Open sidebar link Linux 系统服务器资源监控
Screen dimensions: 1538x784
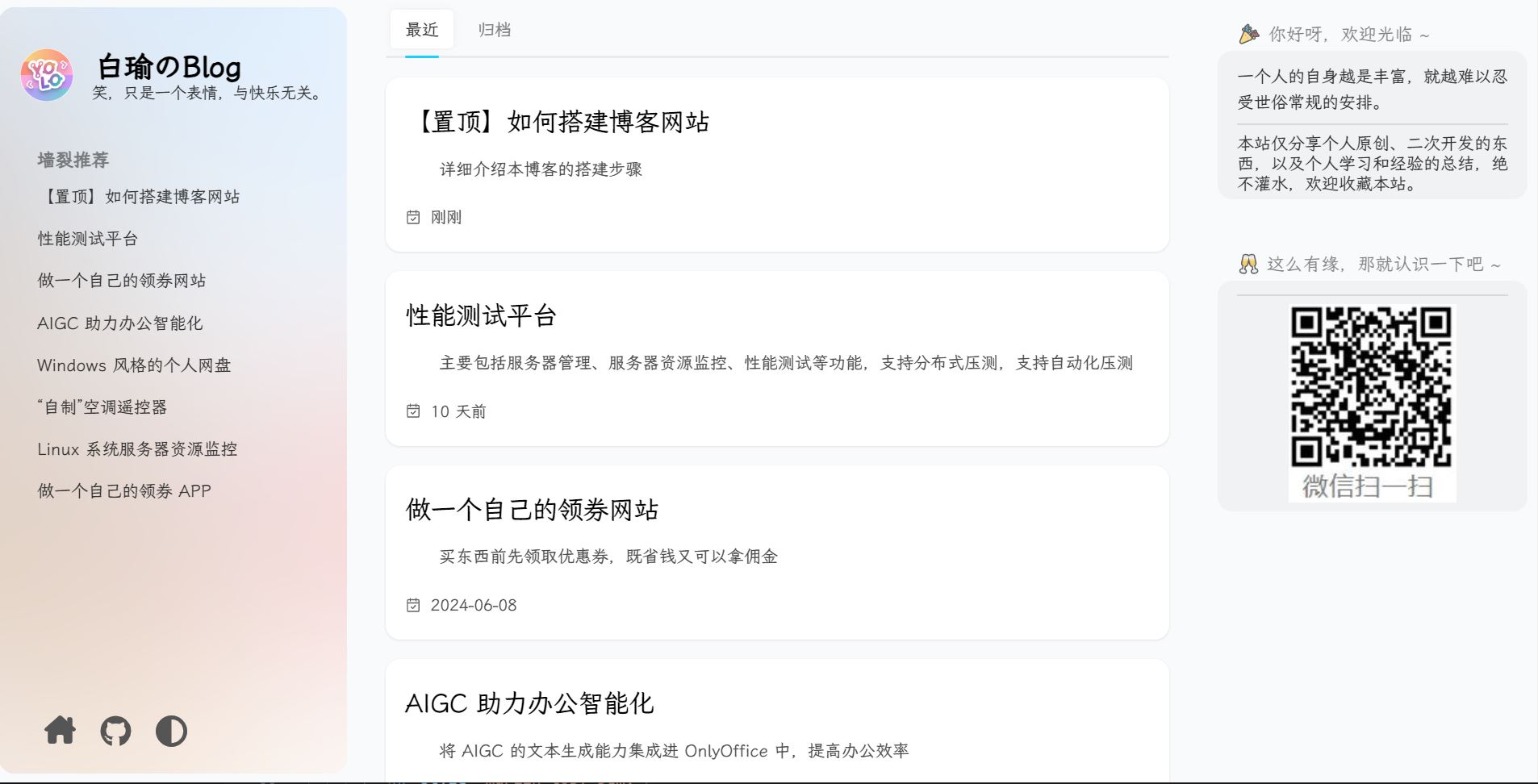click(x=137, y=449)
